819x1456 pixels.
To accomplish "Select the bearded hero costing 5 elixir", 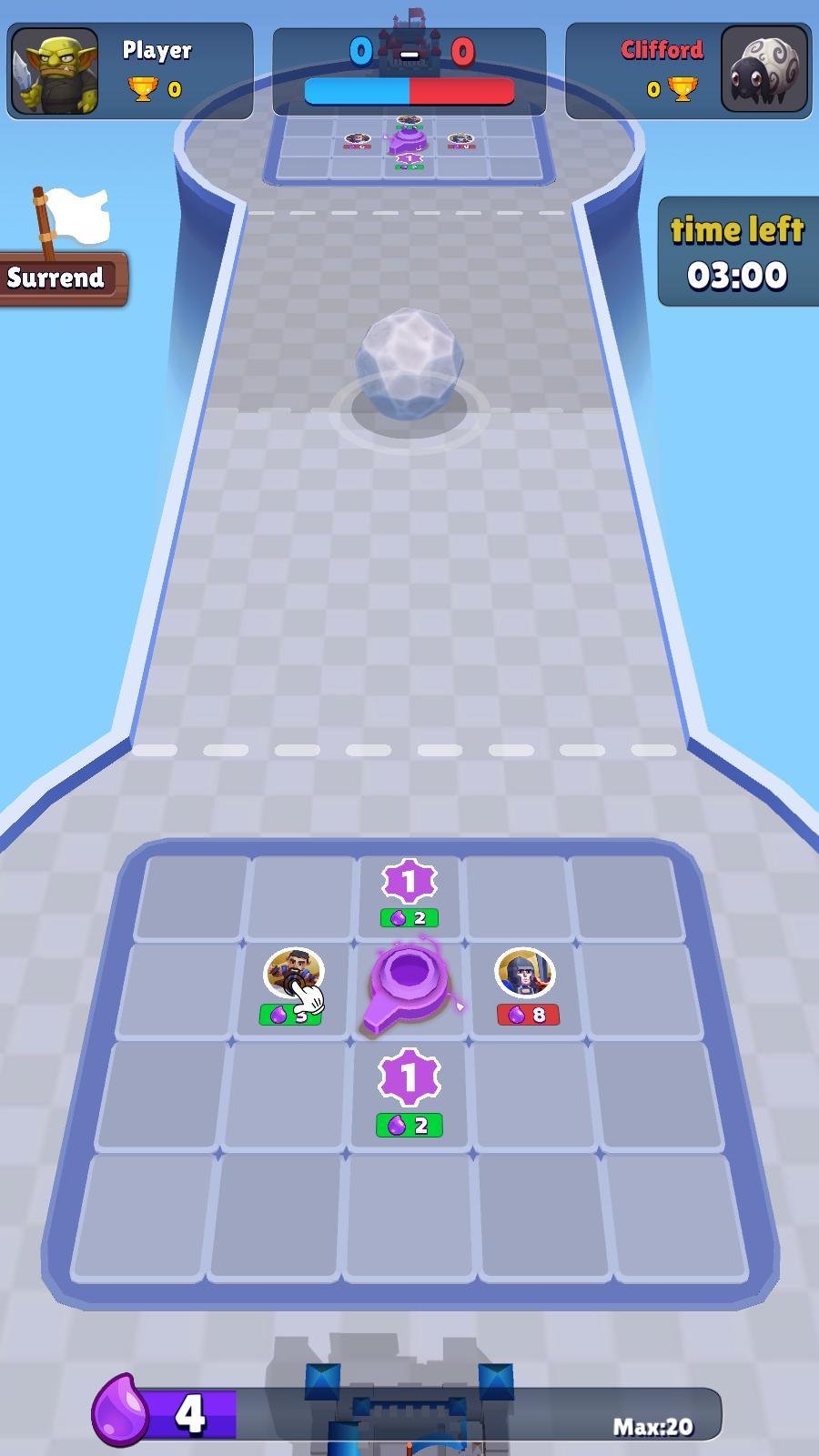I will click(293, 975).
